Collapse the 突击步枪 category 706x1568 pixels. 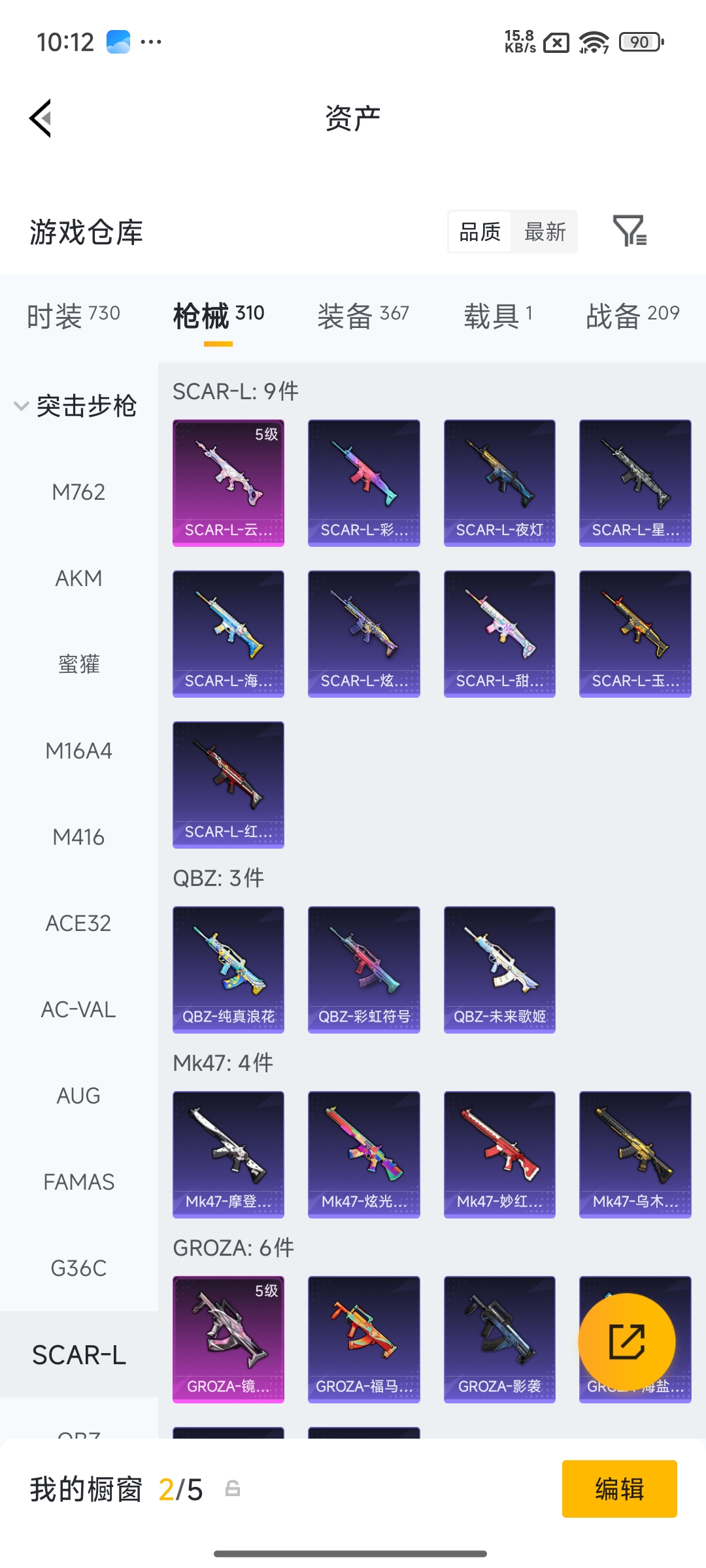click(76, 406)
